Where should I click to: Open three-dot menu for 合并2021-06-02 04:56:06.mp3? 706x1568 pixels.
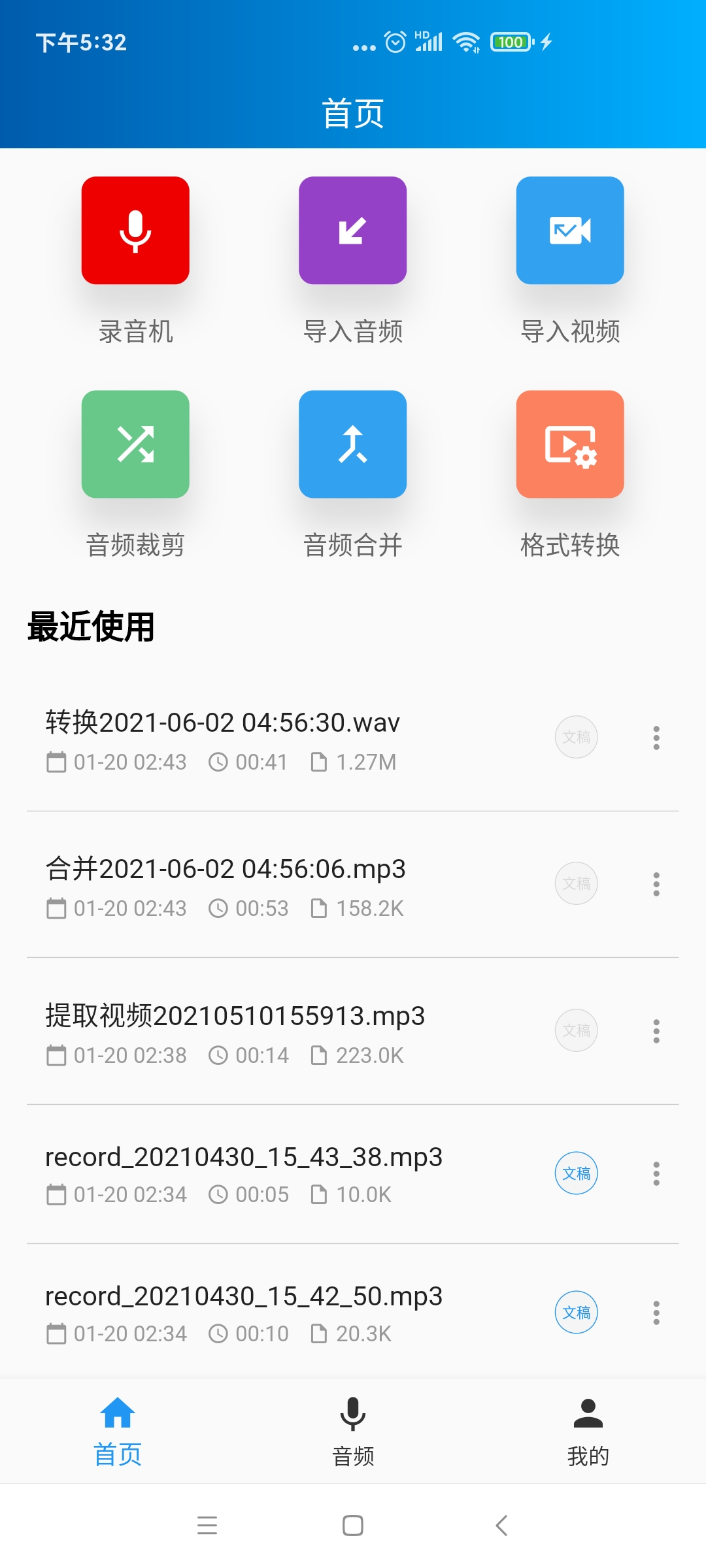pyautogui.click(x=656, y=884)
